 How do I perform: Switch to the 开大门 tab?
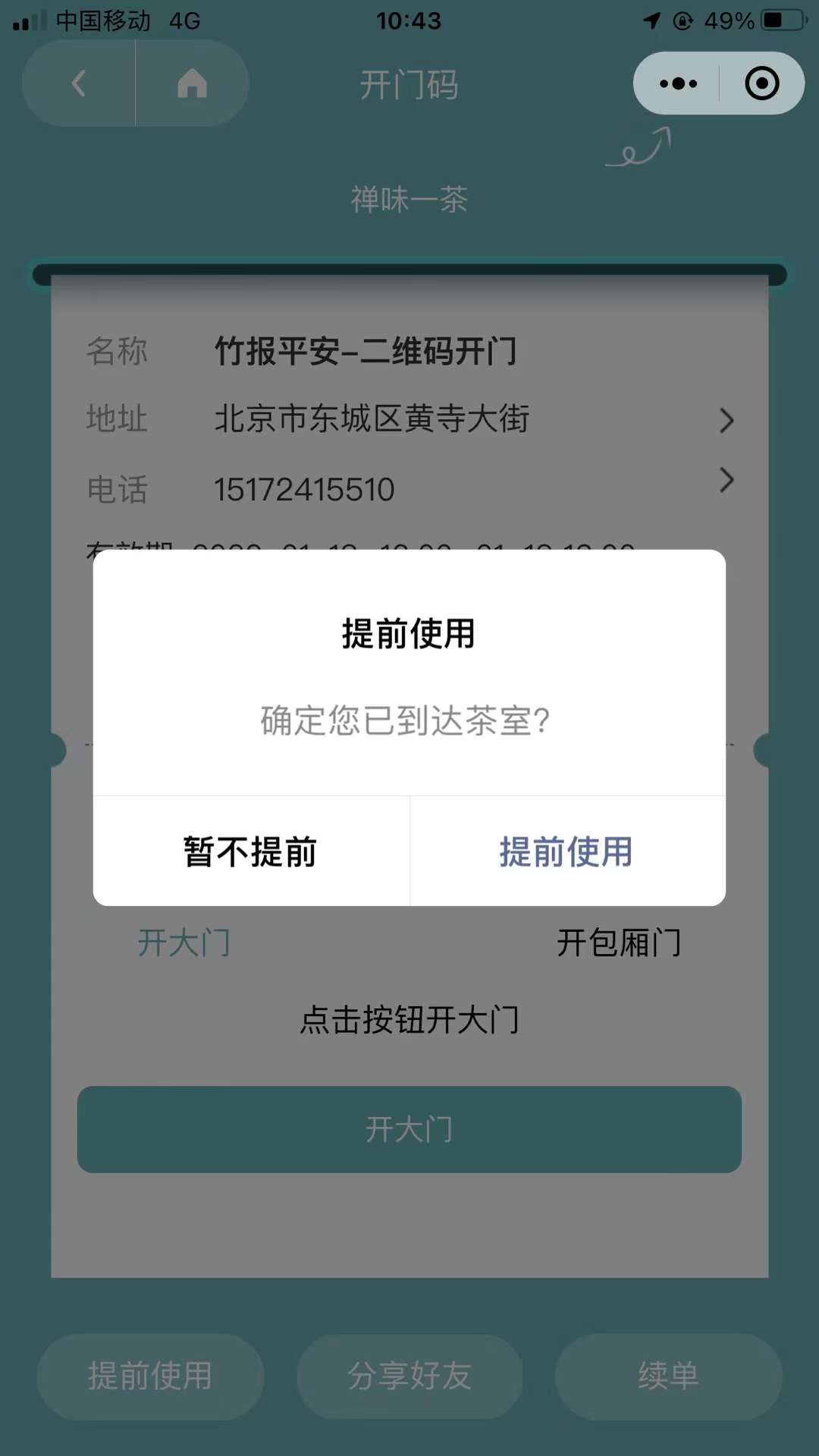point(184,943)
